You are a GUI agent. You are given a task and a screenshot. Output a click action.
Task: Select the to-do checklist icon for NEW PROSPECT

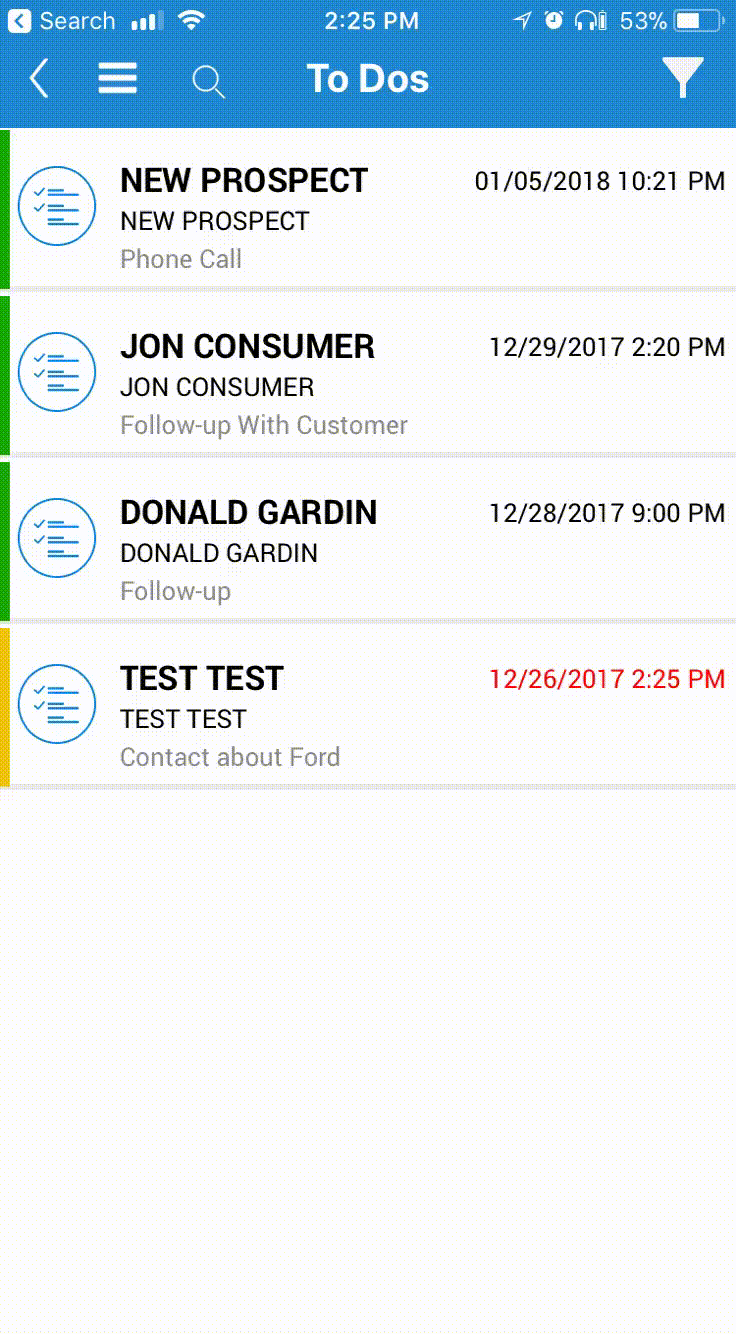pos(57,206)
